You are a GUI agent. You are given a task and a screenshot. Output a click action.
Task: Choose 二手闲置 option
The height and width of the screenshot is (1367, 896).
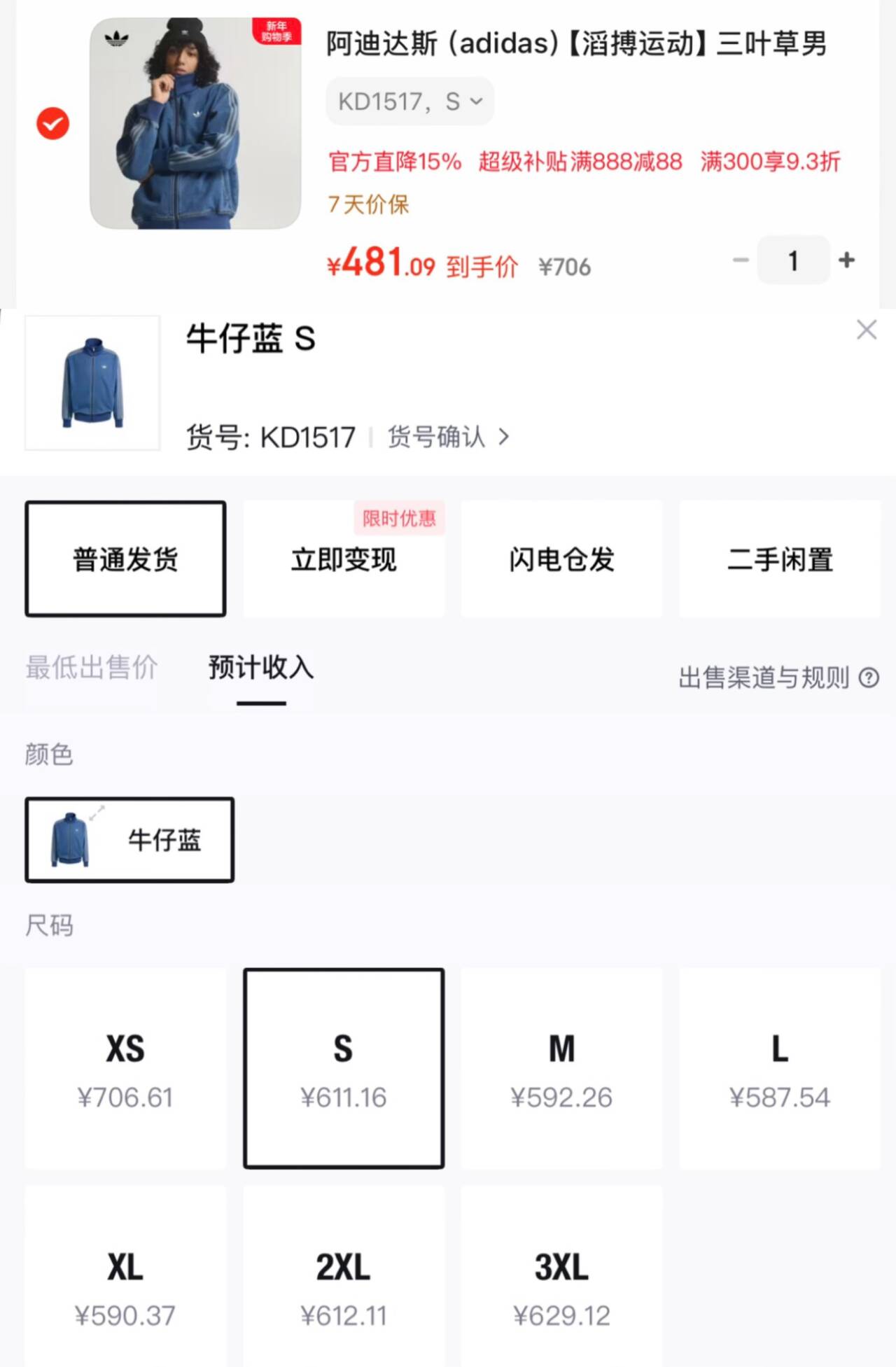tap(780, 559)
